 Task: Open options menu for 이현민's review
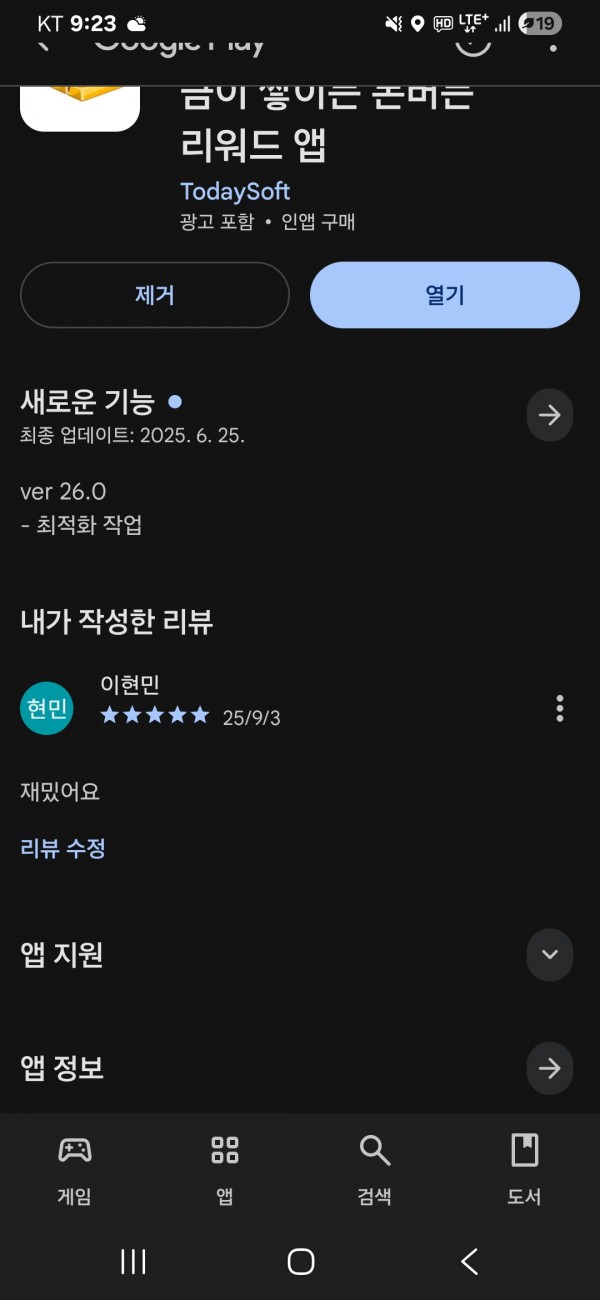point(559,708)
